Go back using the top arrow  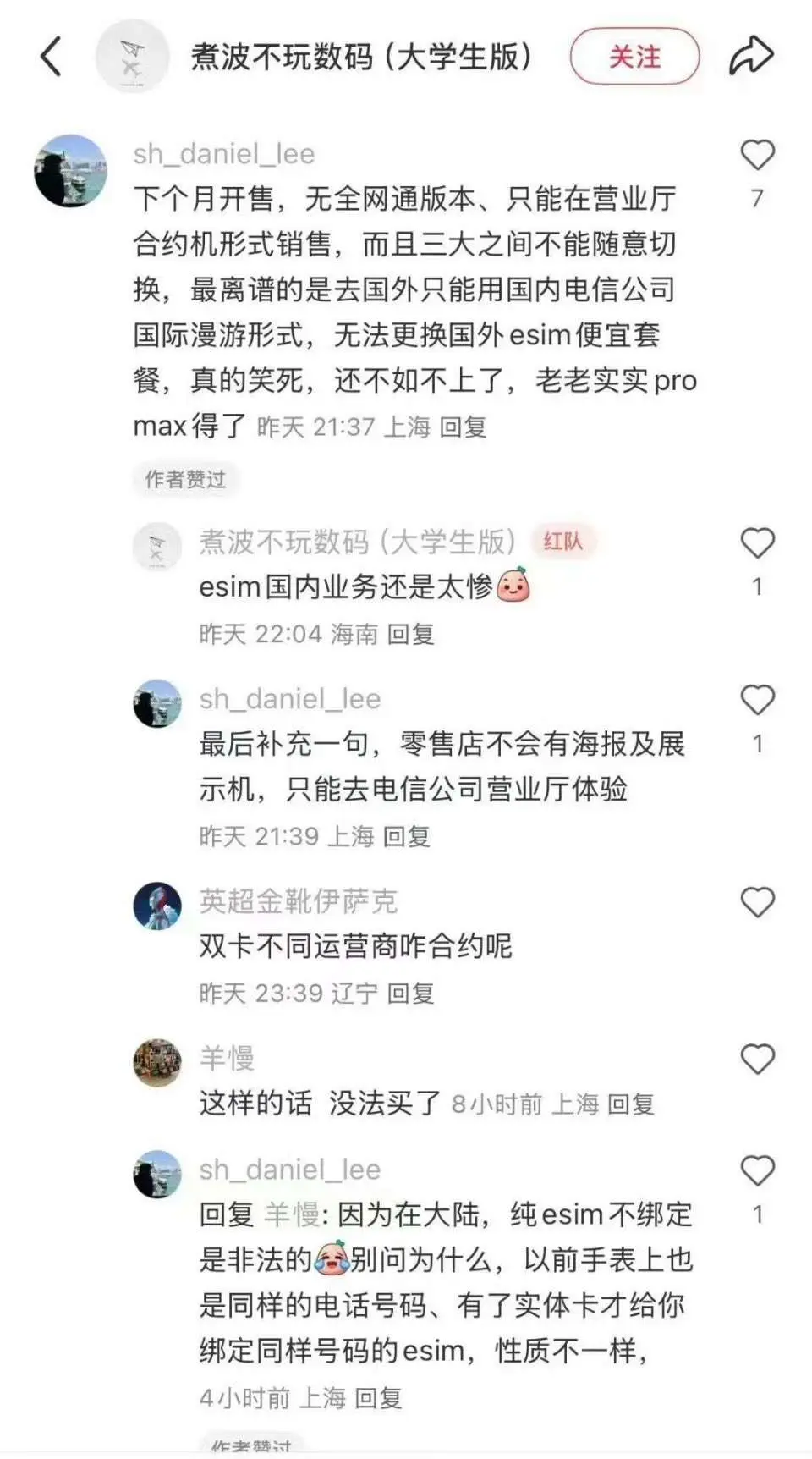pyautogui.click(x=52, y=57)
